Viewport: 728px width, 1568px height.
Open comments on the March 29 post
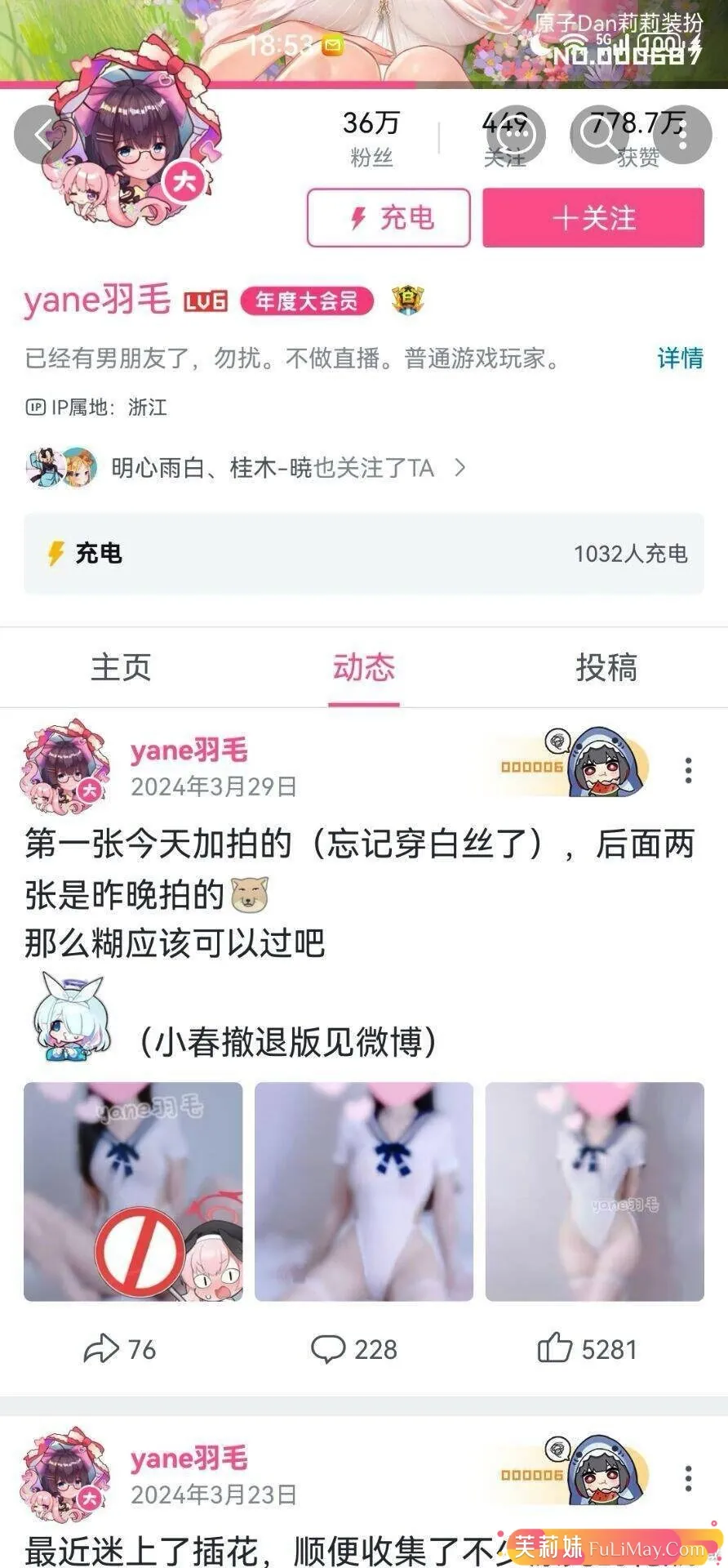tap(353, 1349)
